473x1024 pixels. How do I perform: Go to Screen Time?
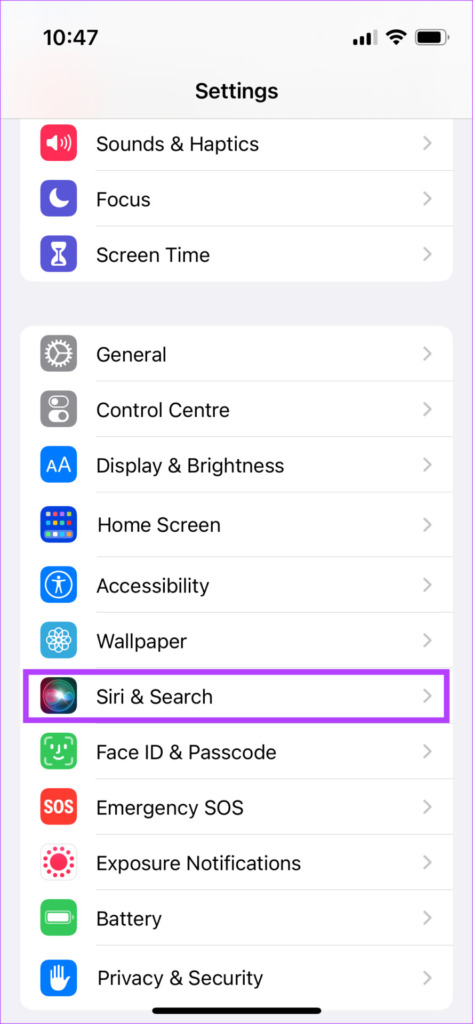point(236,255)
